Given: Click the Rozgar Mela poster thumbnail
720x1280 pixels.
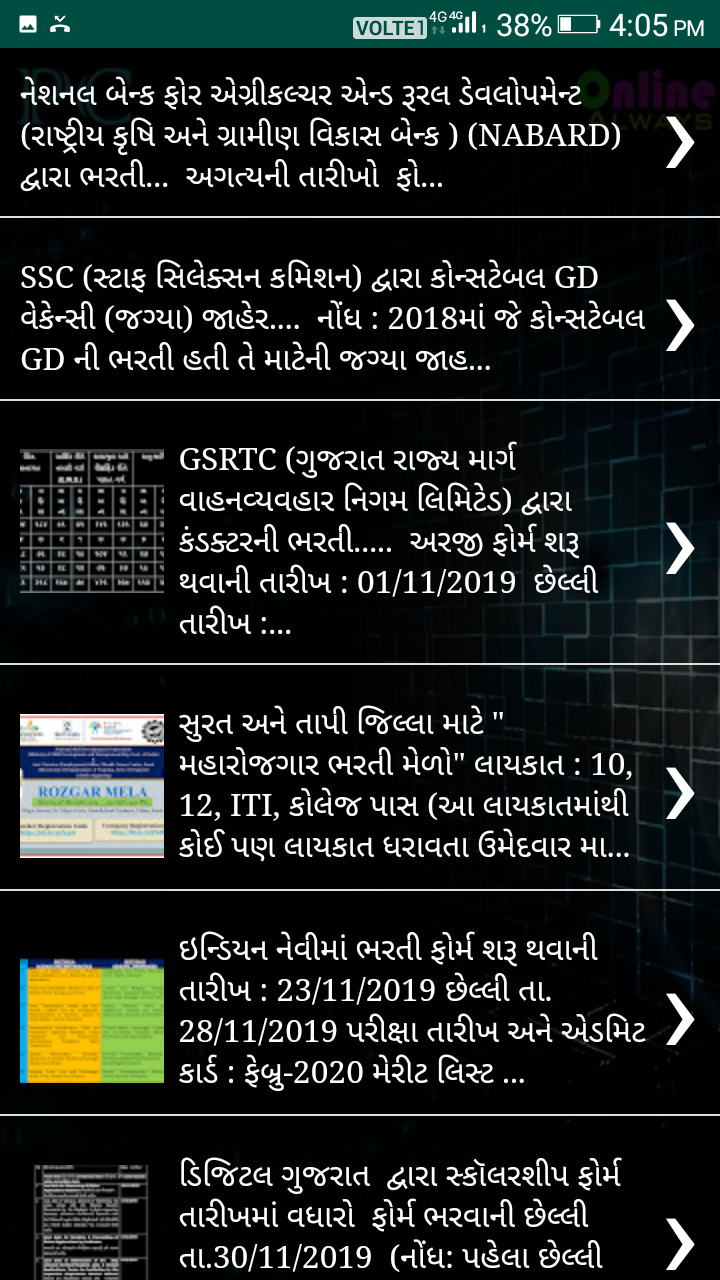Looking at the screenshot, I should 90,784.
